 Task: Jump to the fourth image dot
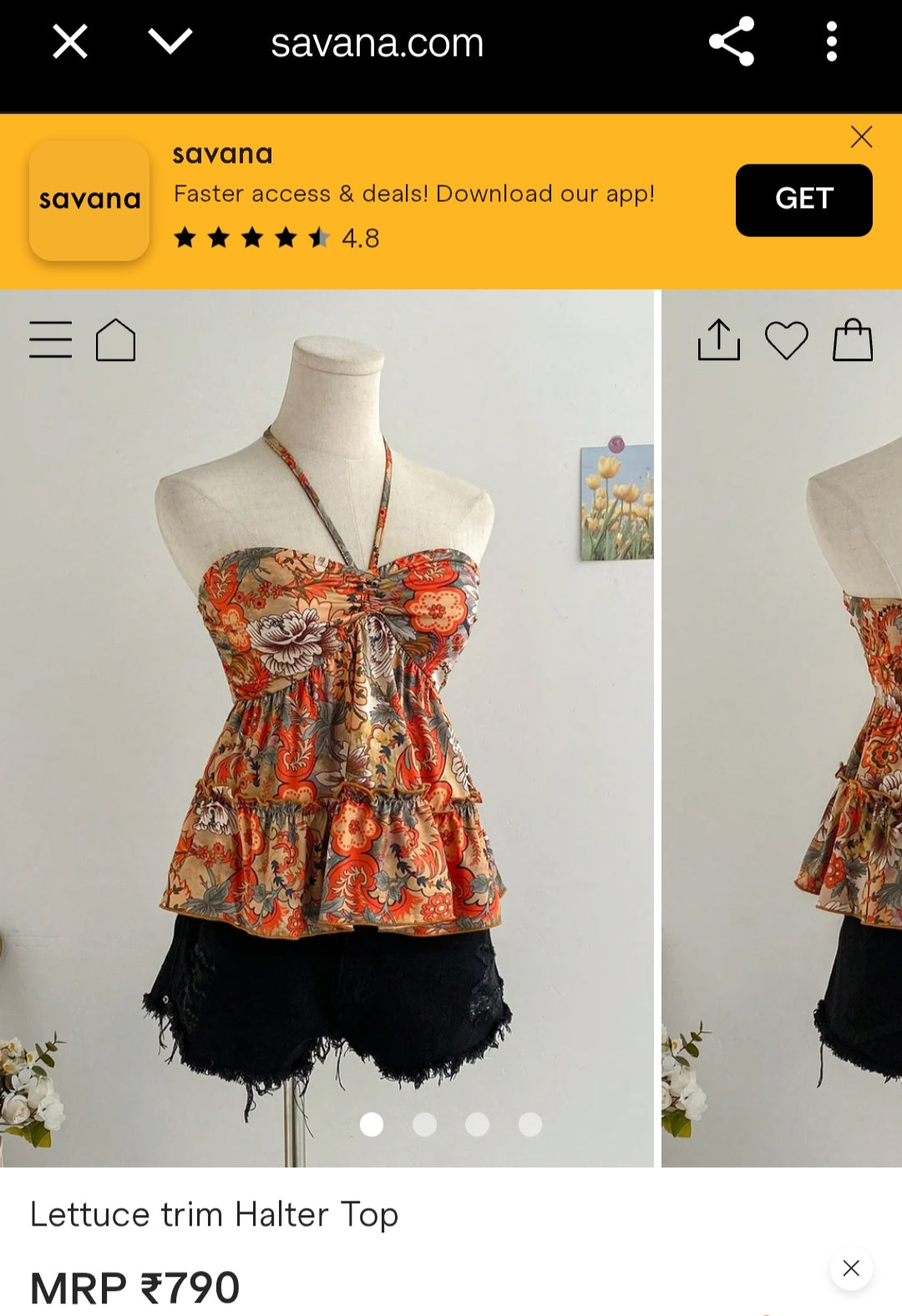(x=530, y=1125)
